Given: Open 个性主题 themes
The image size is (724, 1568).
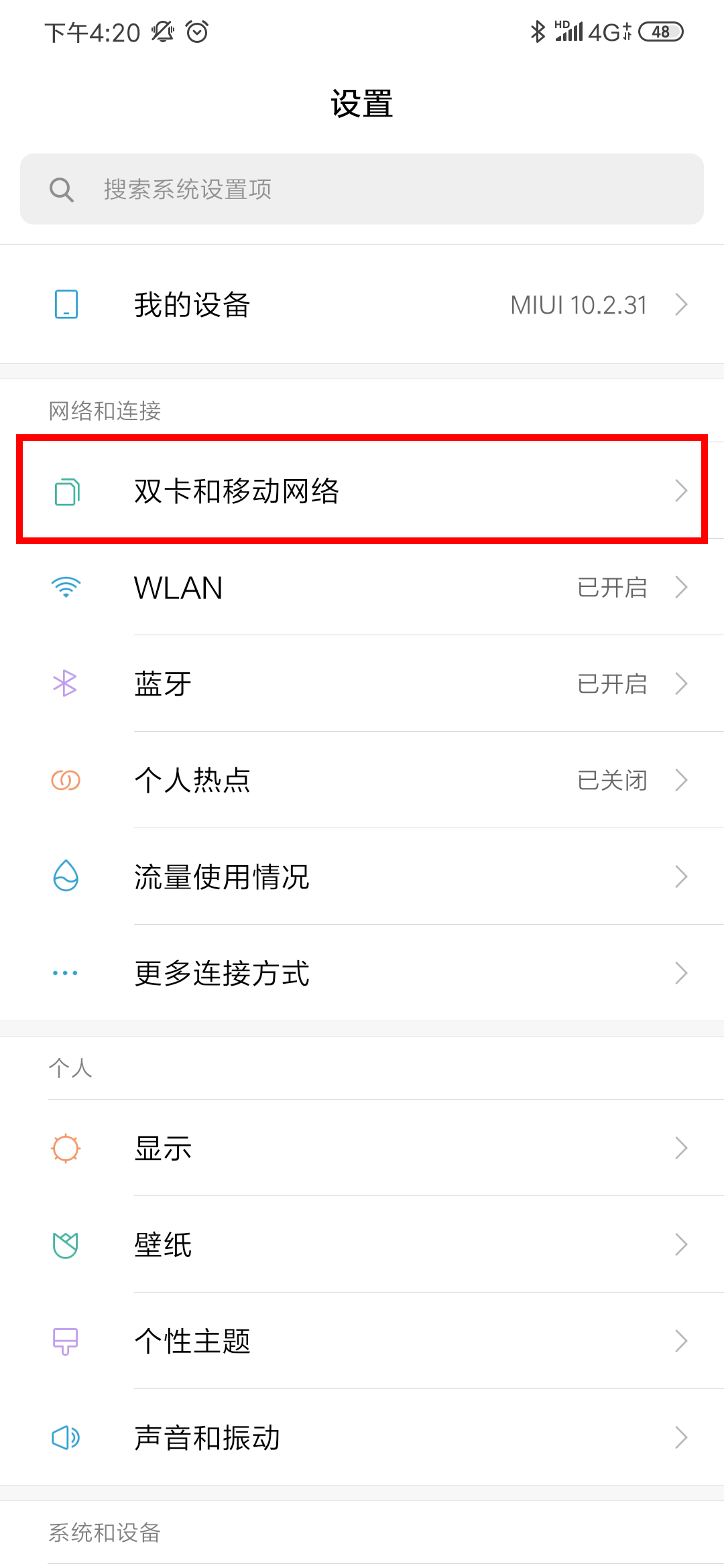Looking at the screenshot, I should [x=362, y=1342].
